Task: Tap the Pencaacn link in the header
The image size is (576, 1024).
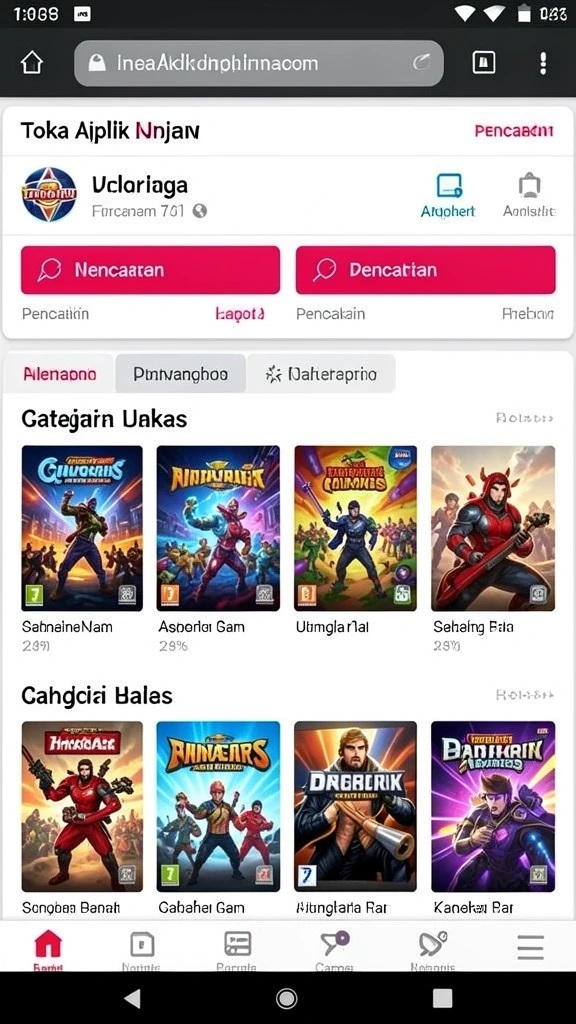Action: click(x=514, y=131)
